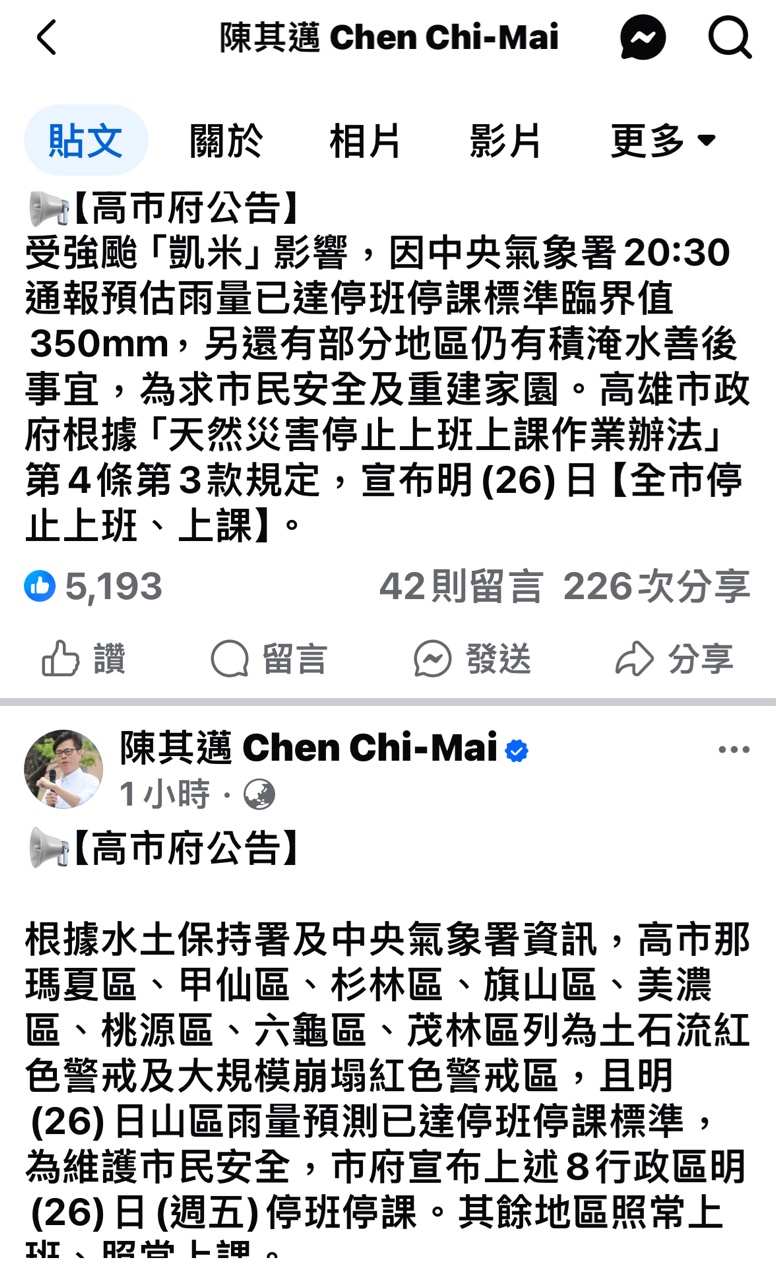Select the 貼文 tab
This screenshot has width=776, height=1280.
86,141
